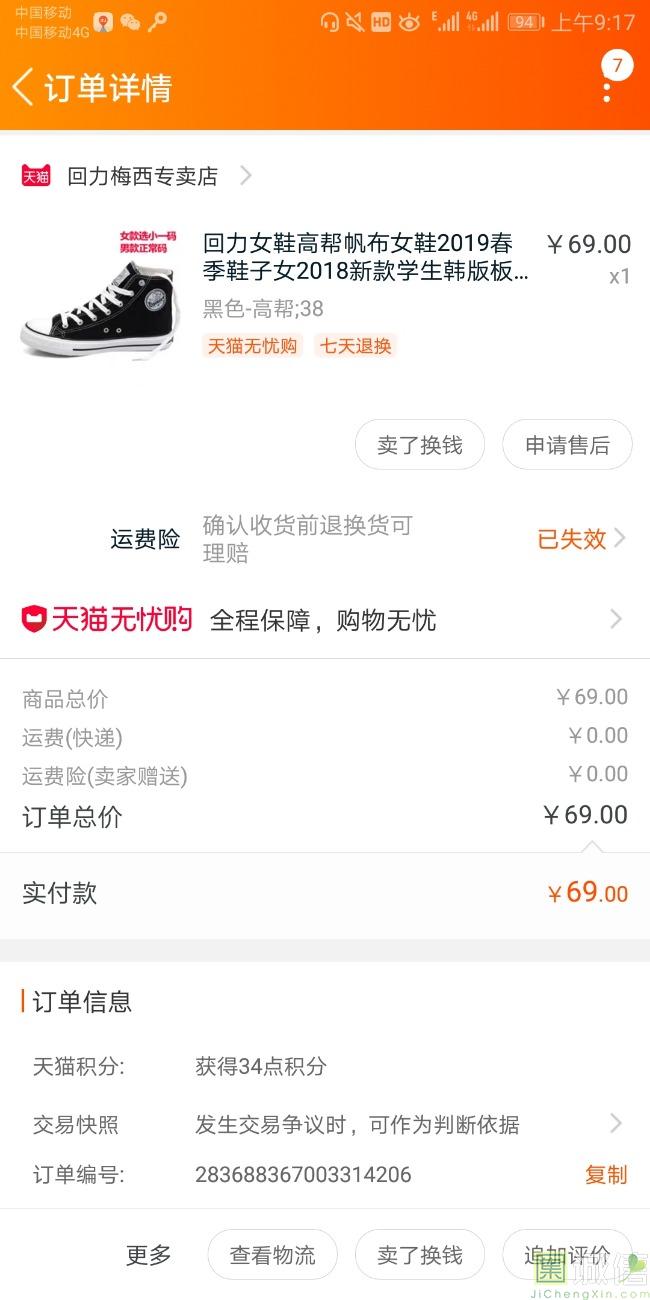Viewport: 650px width, 1300px height.
Task: Open the 回力女鞋高帮帆布女鞋 product details
Action: 364,257
